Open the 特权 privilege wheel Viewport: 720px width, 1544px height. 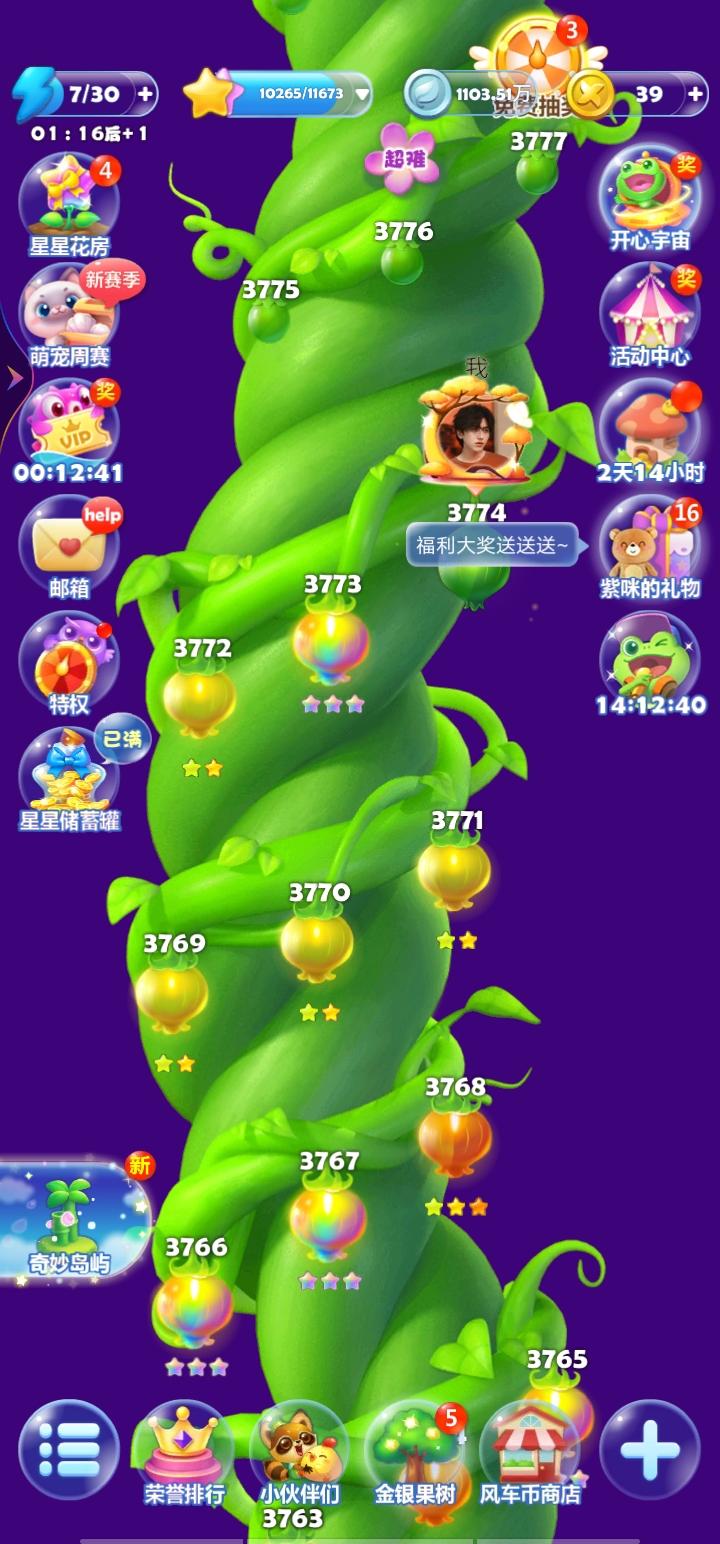click(68, 660)
